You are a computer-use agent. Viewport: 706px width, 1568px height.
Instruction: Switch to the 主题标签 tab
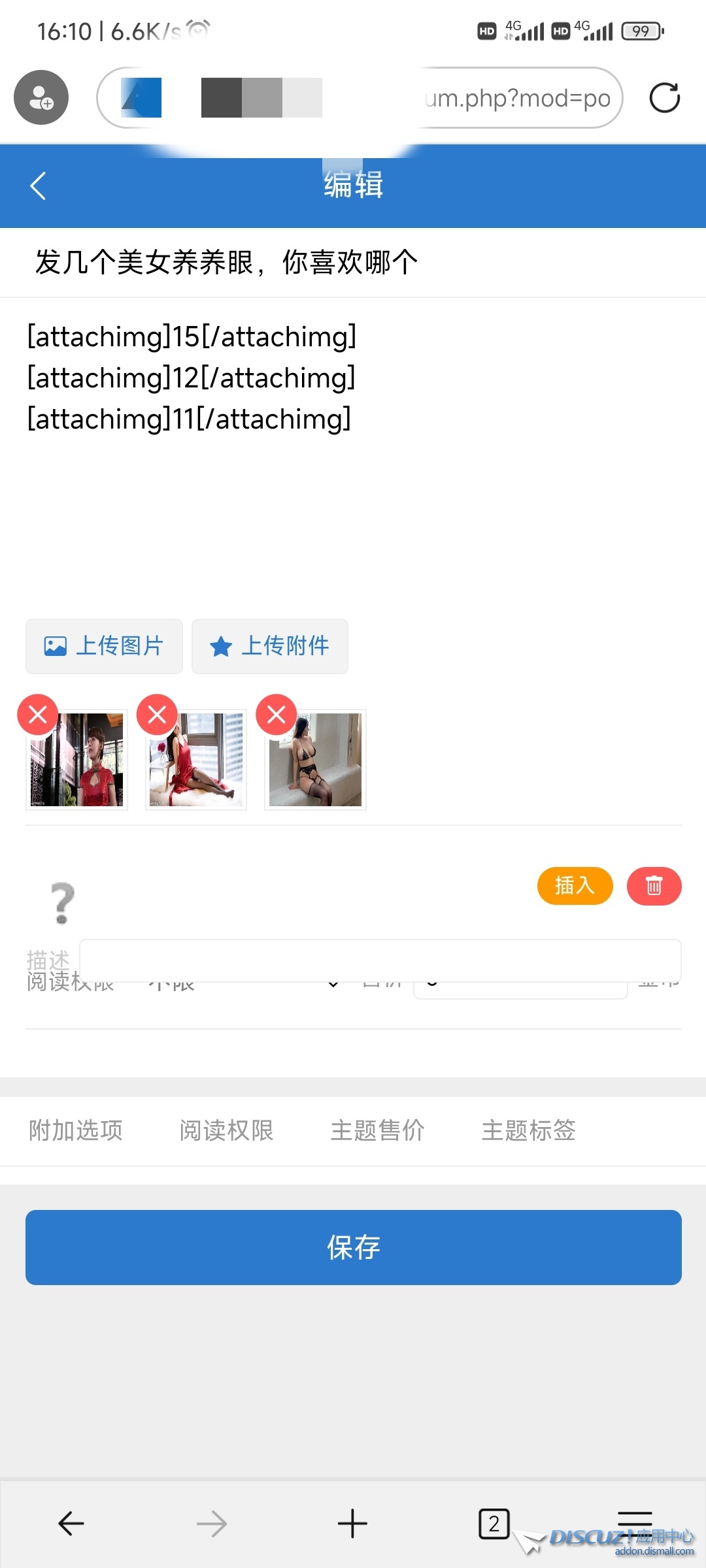click(x=528, y=1130)
